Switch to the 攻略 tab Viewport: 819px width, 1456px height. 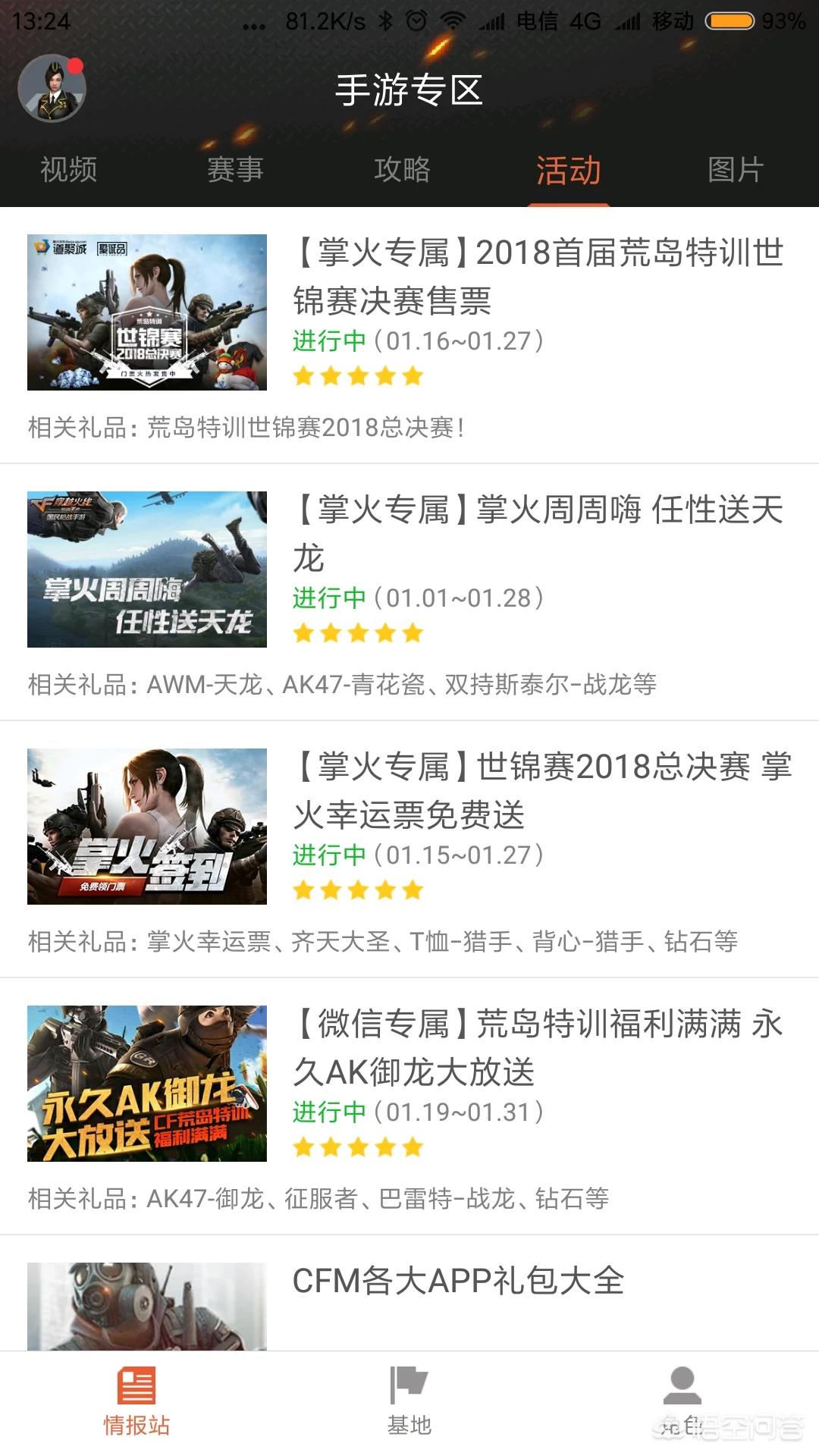pos(402,169)
